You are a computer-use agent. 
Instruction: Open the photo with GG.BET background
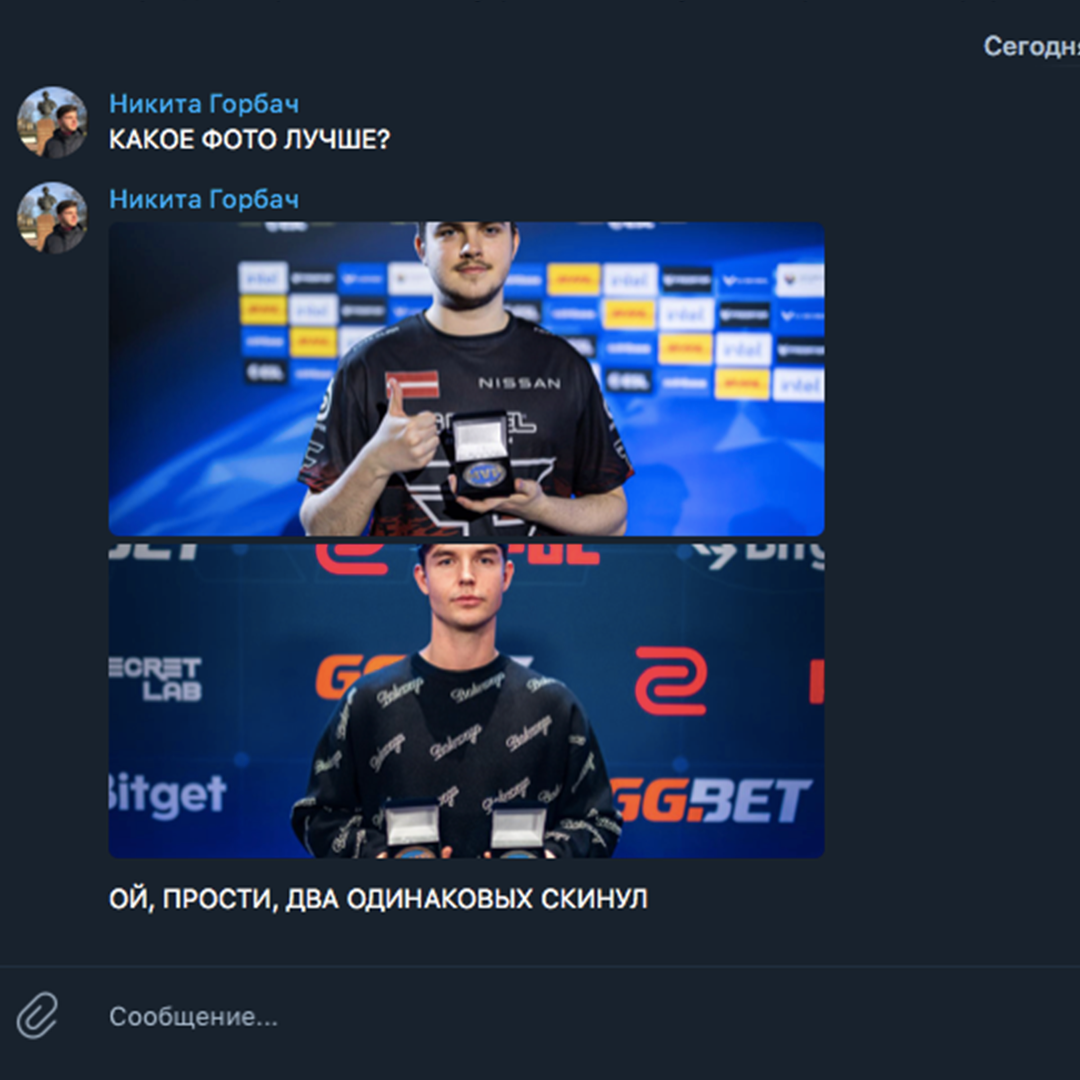click(x=466, y=700)
